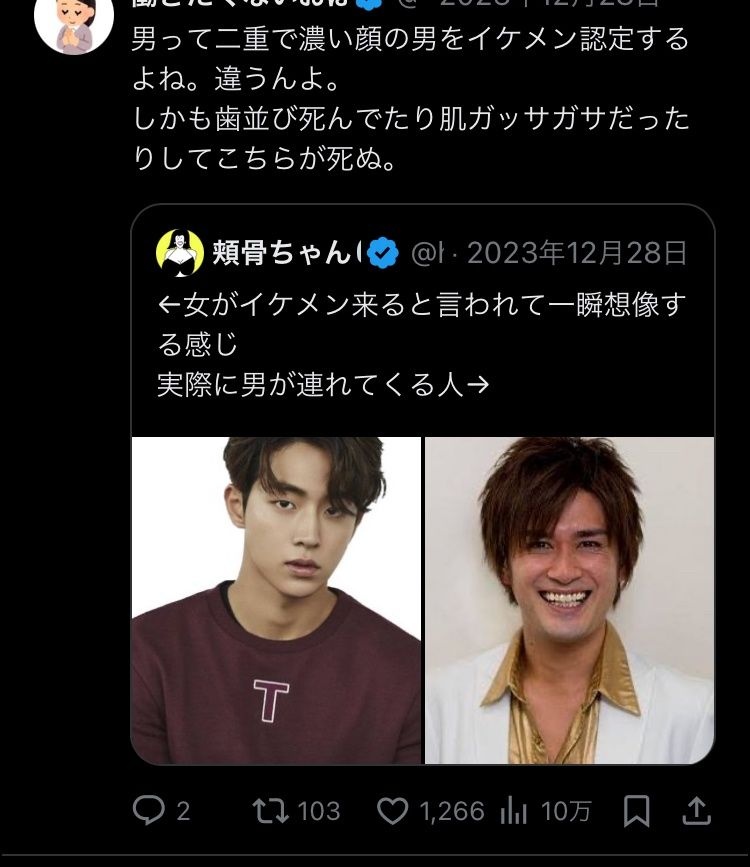This screenshot has height=867, width=750.
Task: Share this post via the share icon
Action: click(x=696, y=810)
